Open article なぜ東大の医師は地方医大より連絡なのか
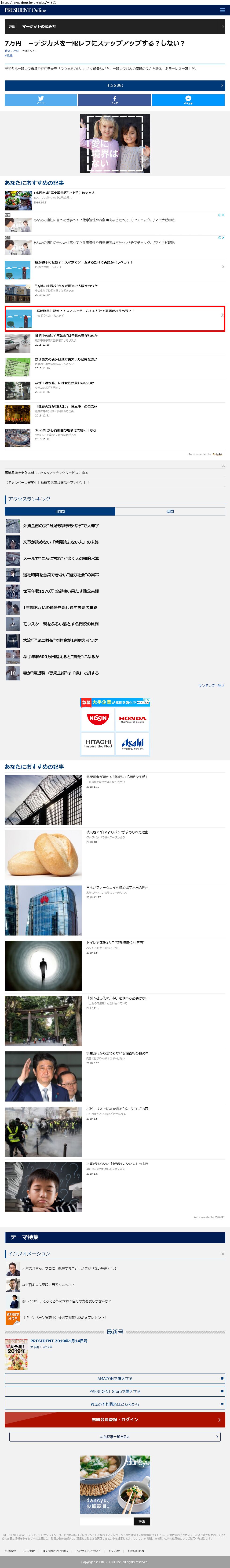230x1568 pixels. (66, 359)
